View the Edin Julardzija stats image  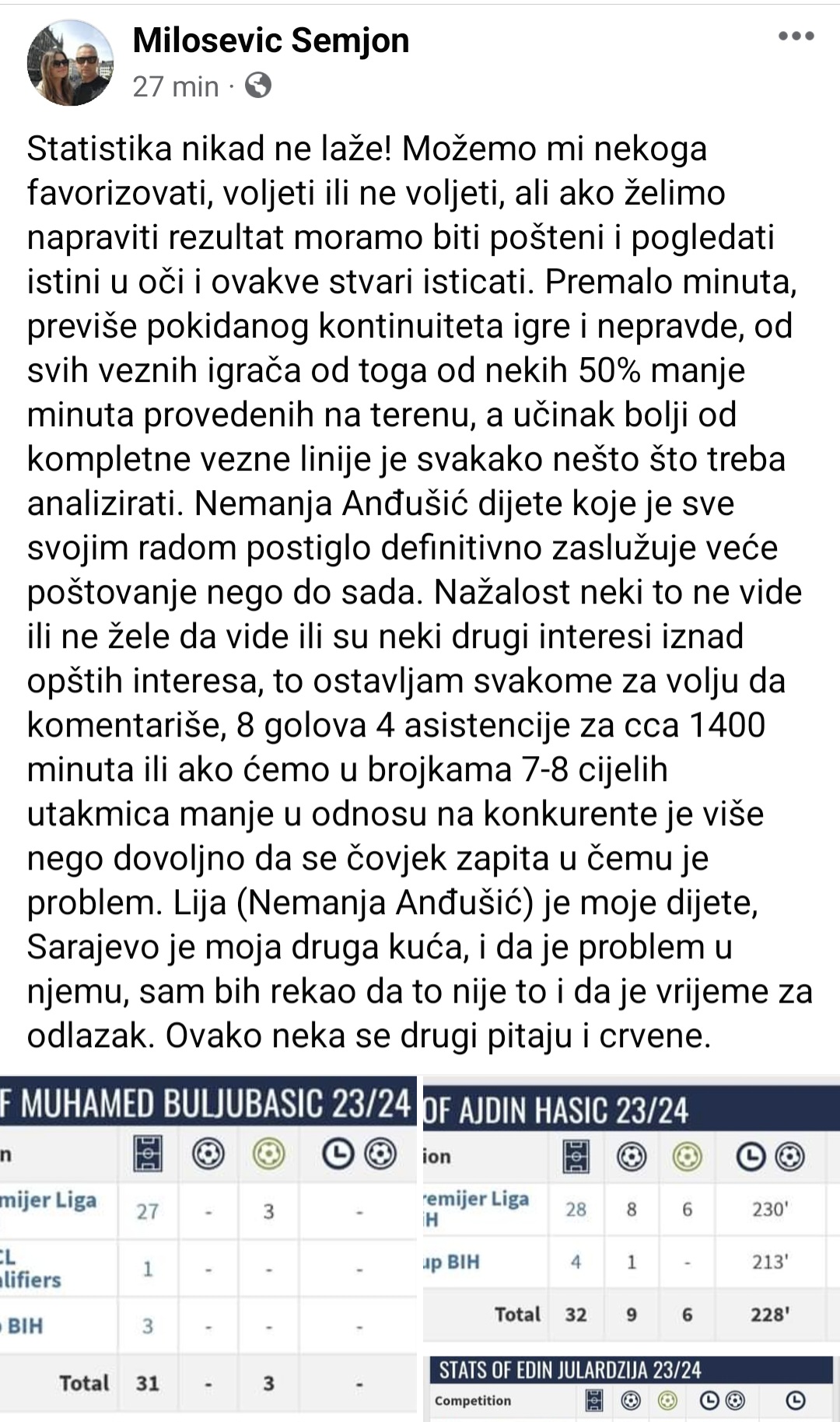click(x=632, y=1385)
